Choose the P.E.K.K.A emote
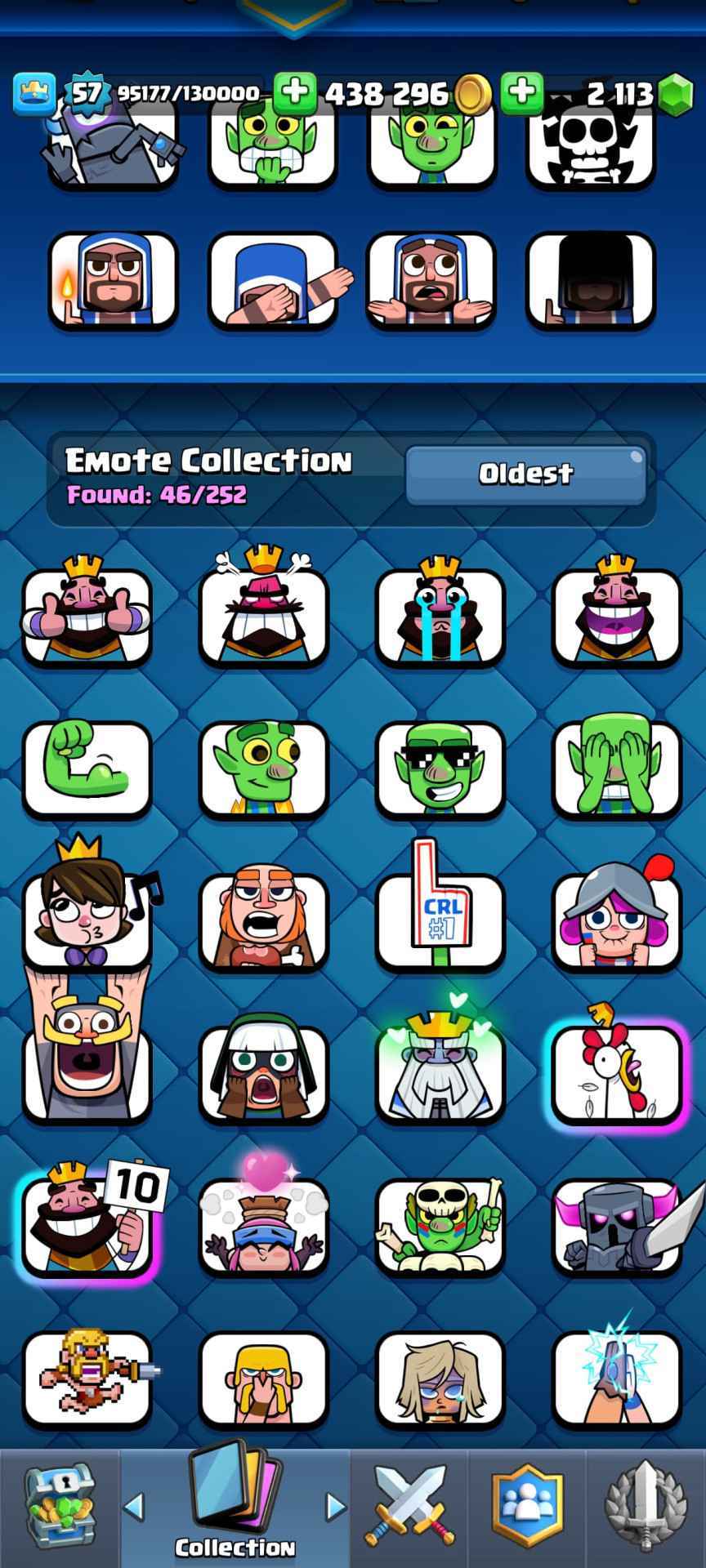The width and height of the screenshot is (706, 1568). point(617,1225)
